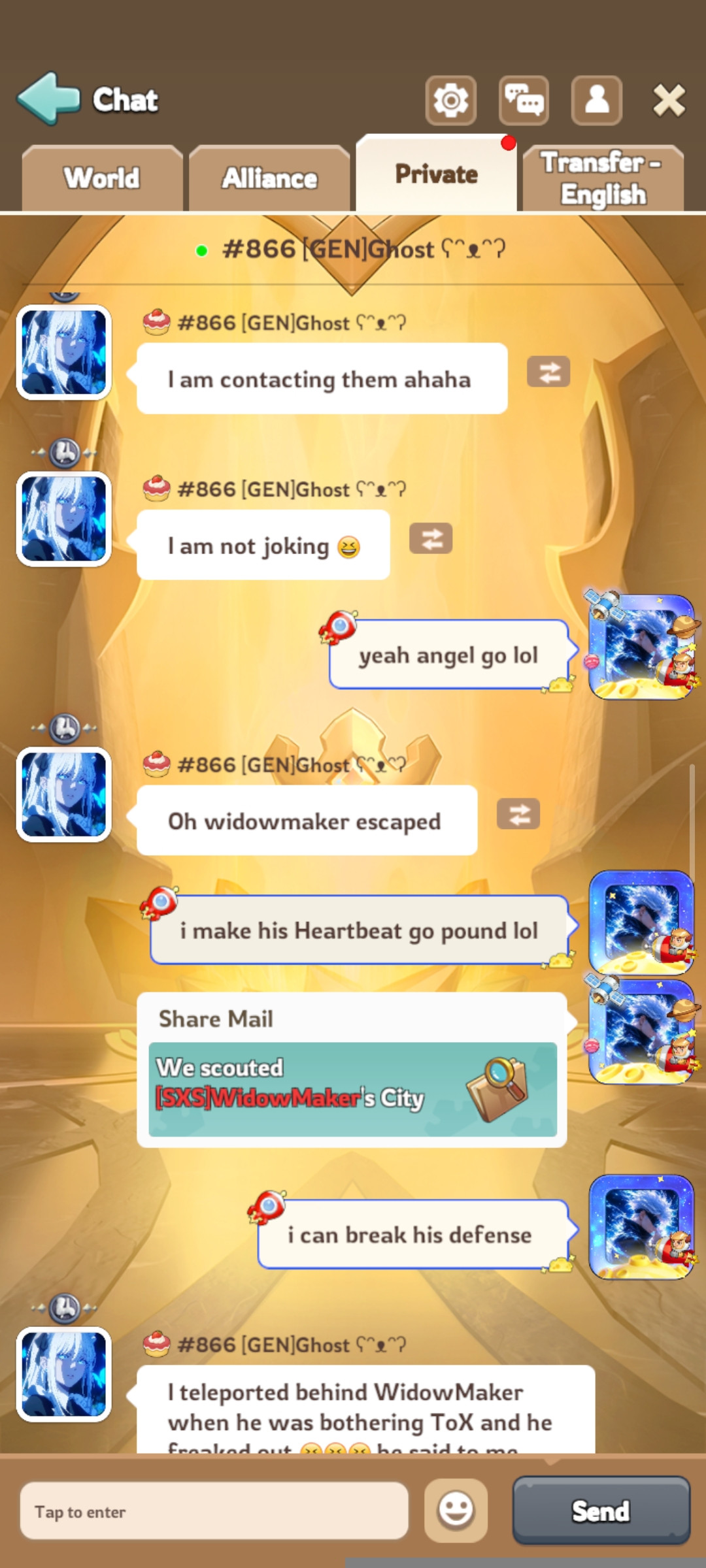Viewport: 706px width, 1568px height.
Task: Tap the message input field
Action: pos(214,1511)
